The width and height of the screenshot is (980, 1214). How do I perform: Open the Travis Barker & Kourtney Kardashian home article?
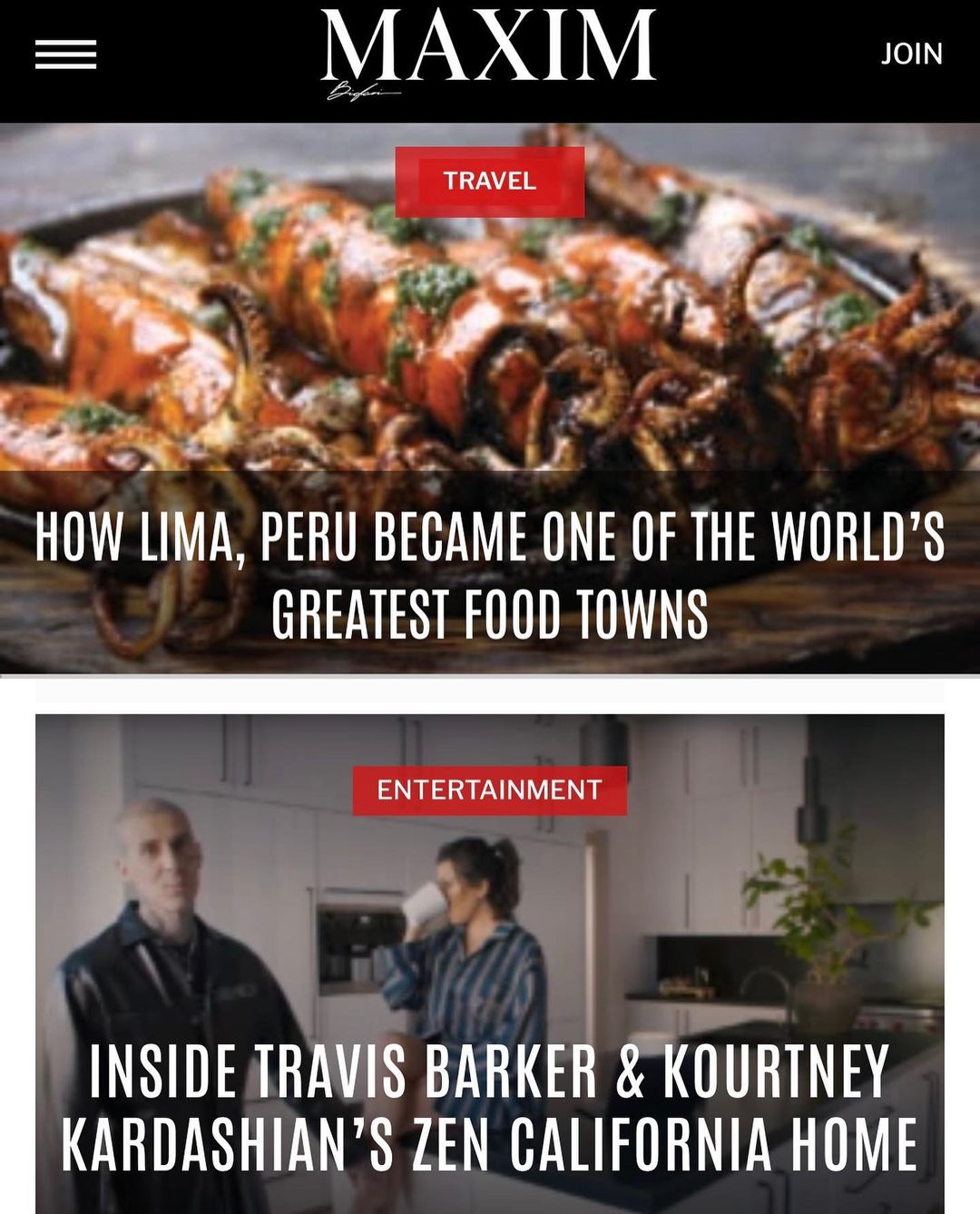pos(490,1107)
